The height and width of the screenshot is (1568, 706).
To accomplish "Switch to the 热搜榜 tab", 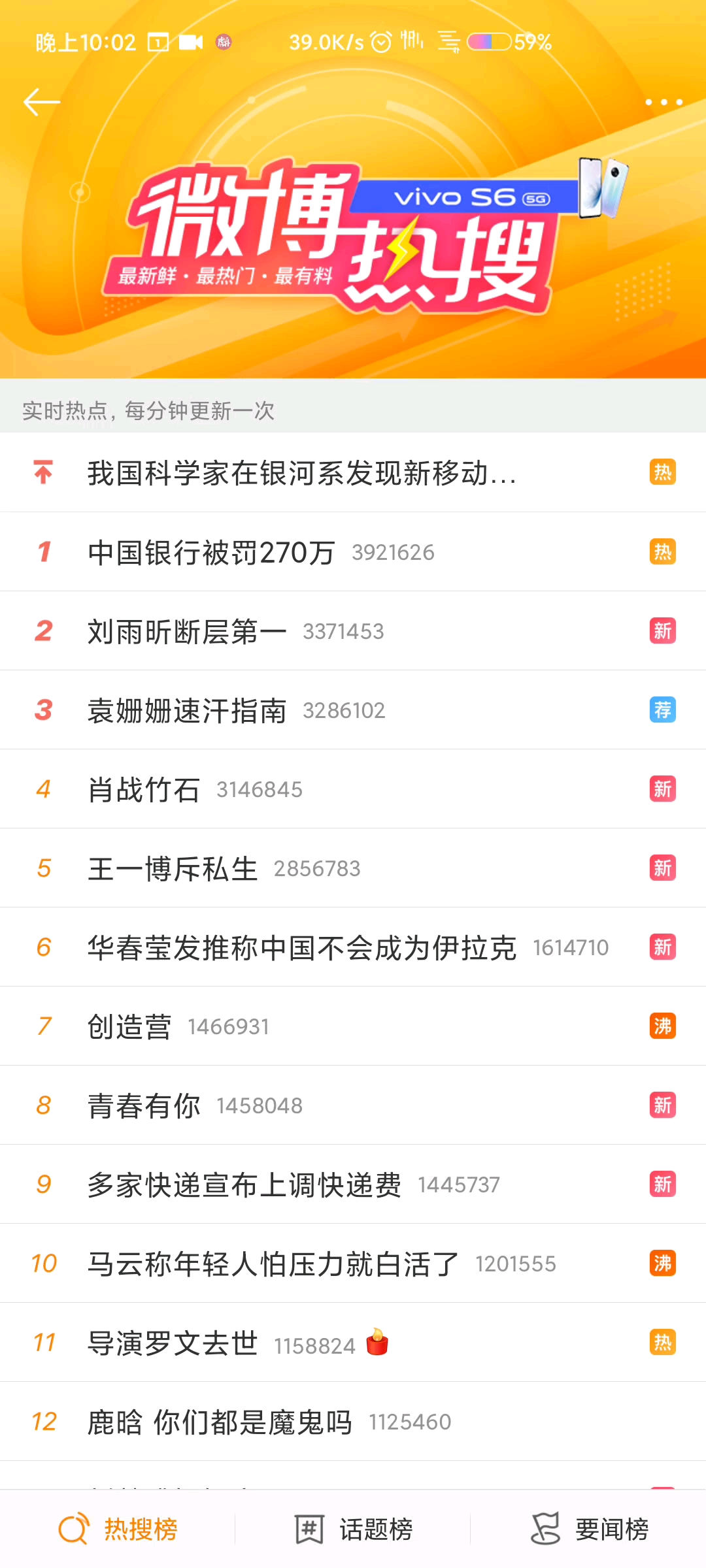I will 118,1529.
